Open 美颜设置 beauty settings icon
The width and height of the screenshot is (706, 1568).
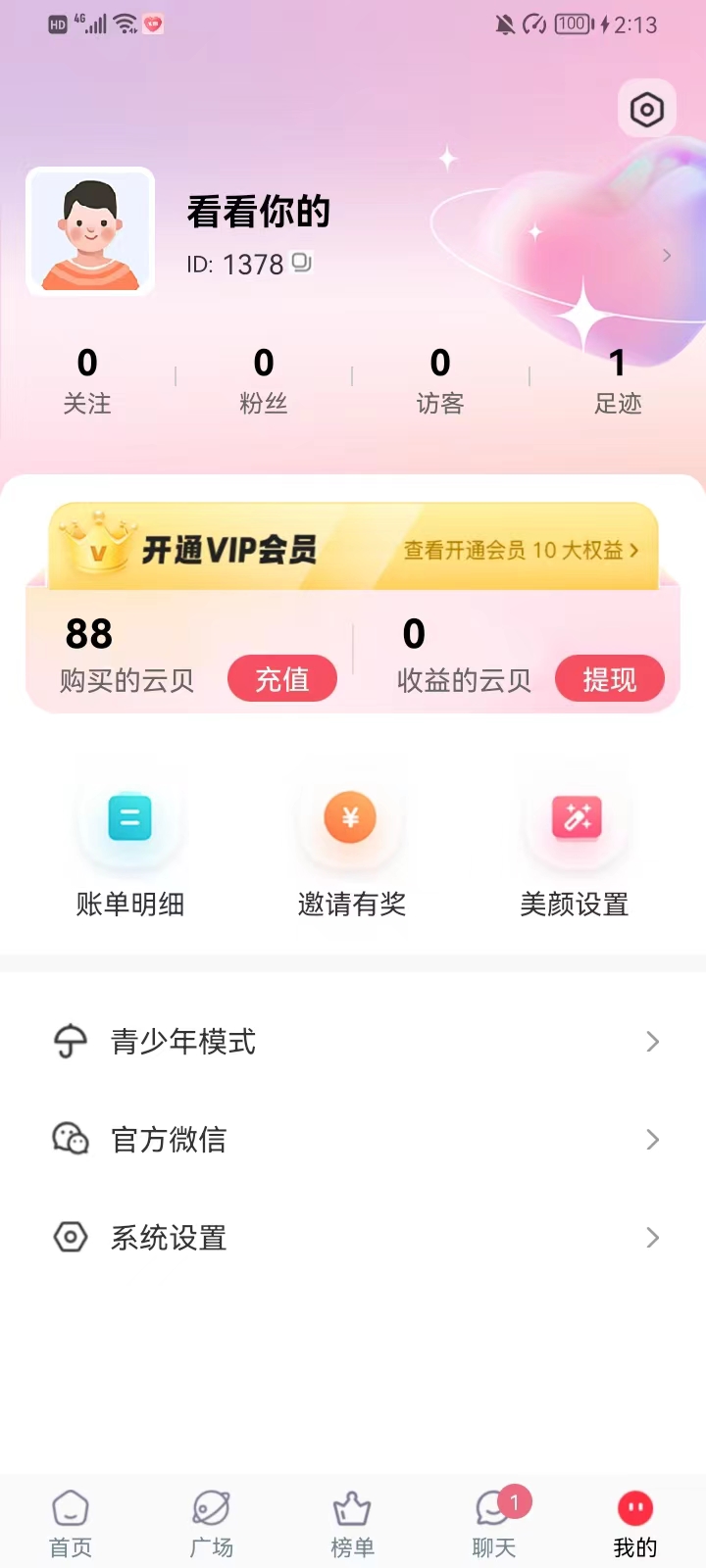pyautogui.click(x=575, y=818)
